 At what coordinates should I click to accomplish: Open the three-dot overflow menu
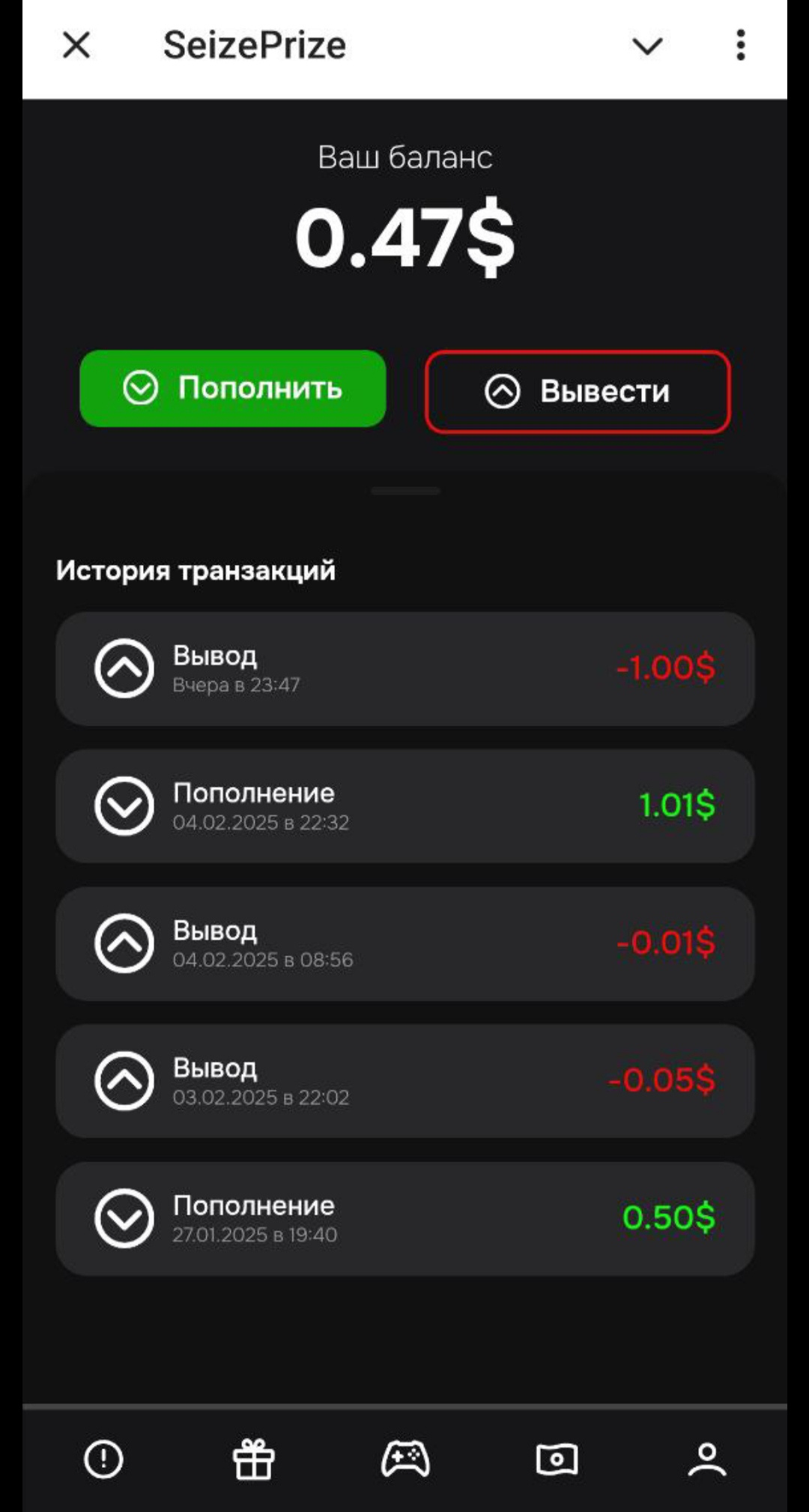(x=740, y=45)
